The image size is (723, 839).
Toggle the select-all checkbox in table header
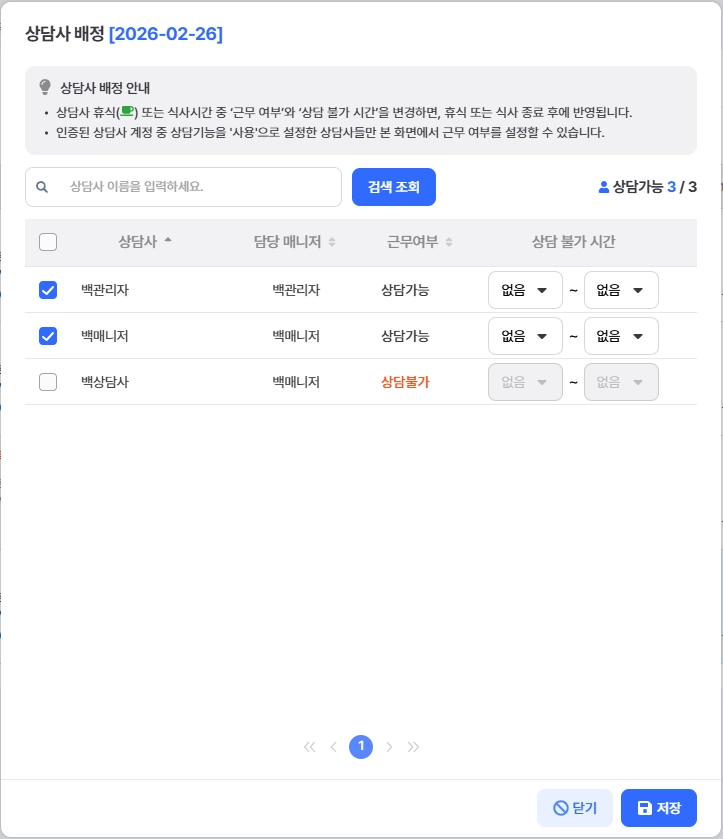[48, 242]
